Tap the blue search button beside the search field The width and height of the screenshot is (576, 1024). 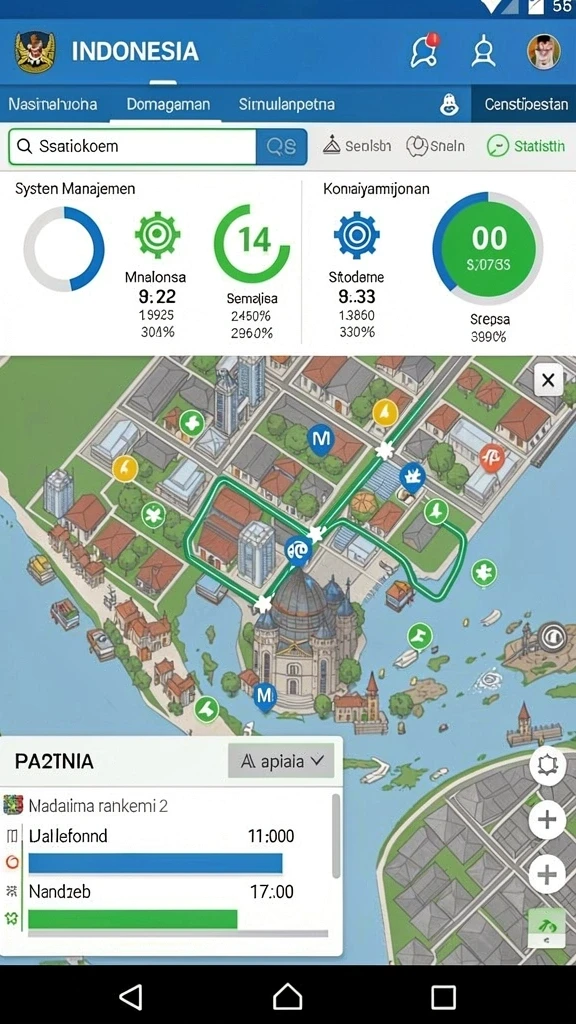(x=281, y=147)
